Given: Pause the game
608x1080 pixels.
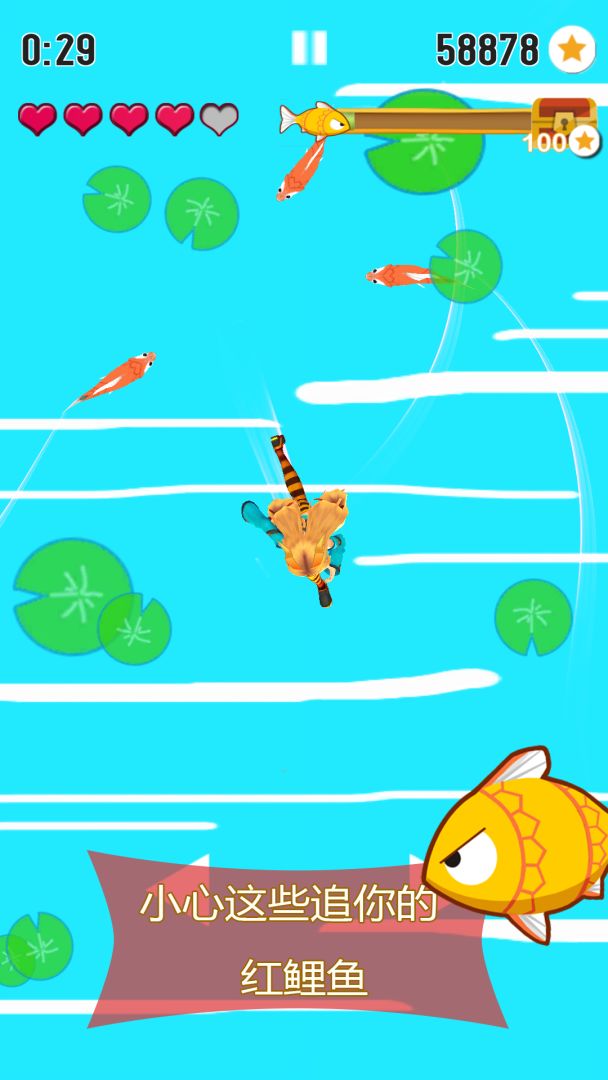Looking at the screenshot, I should coord(309,48).
